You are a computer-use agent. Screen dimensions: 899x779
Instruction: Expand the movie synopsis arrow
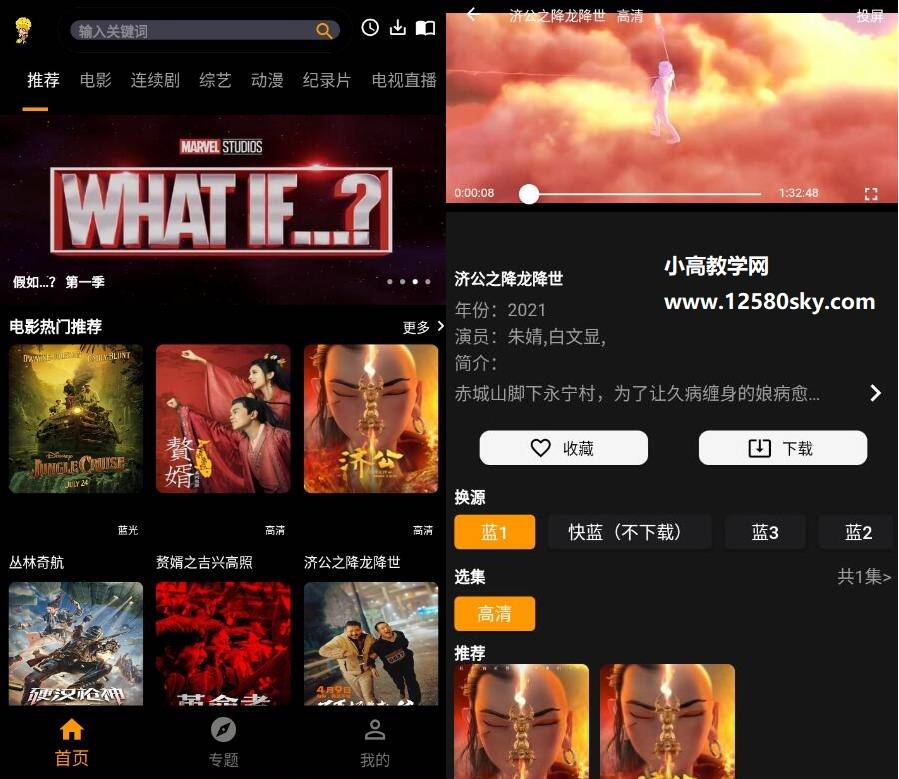point(875,393)
